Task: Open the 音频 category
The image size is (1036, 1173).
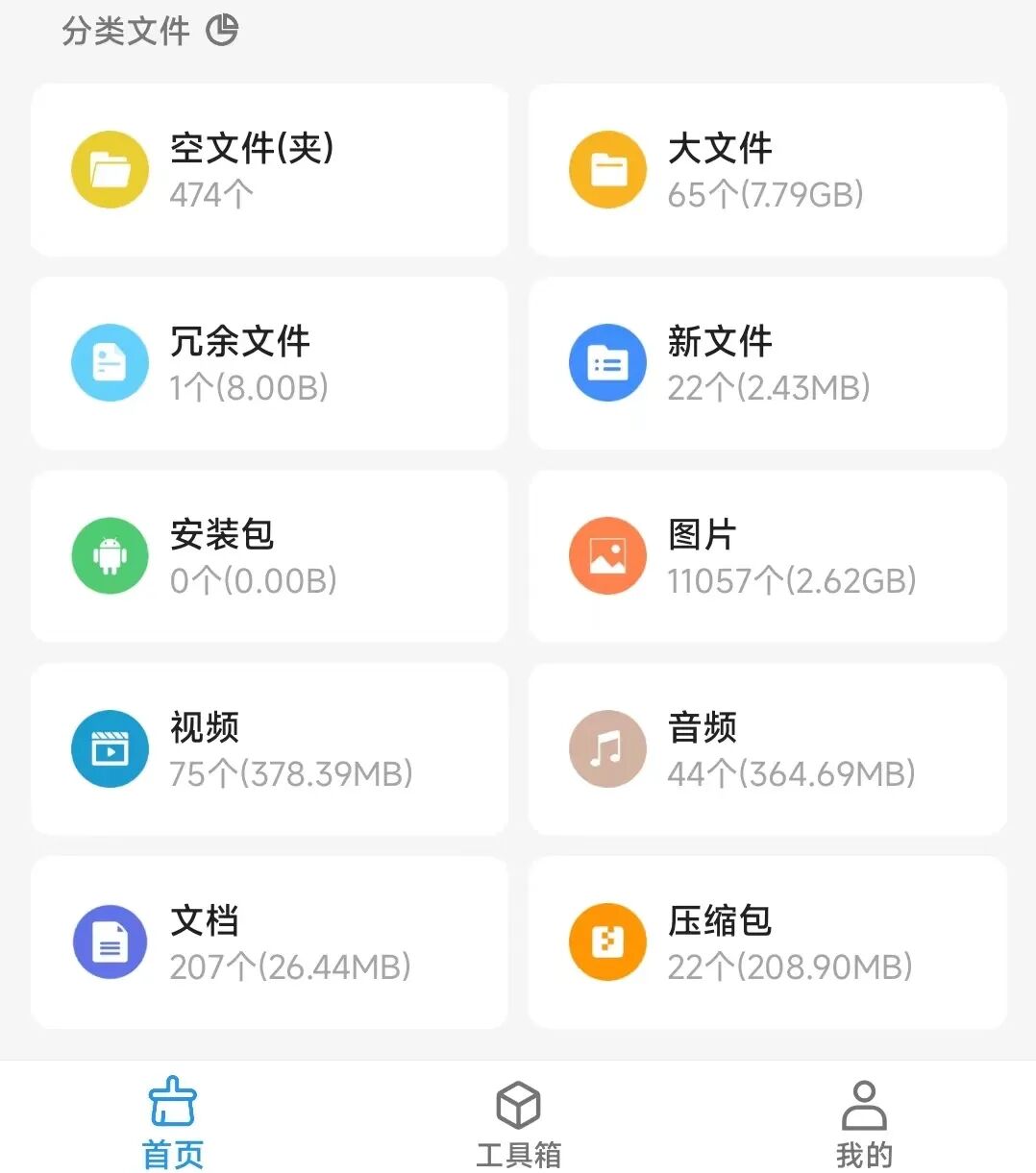Action: 768,749
